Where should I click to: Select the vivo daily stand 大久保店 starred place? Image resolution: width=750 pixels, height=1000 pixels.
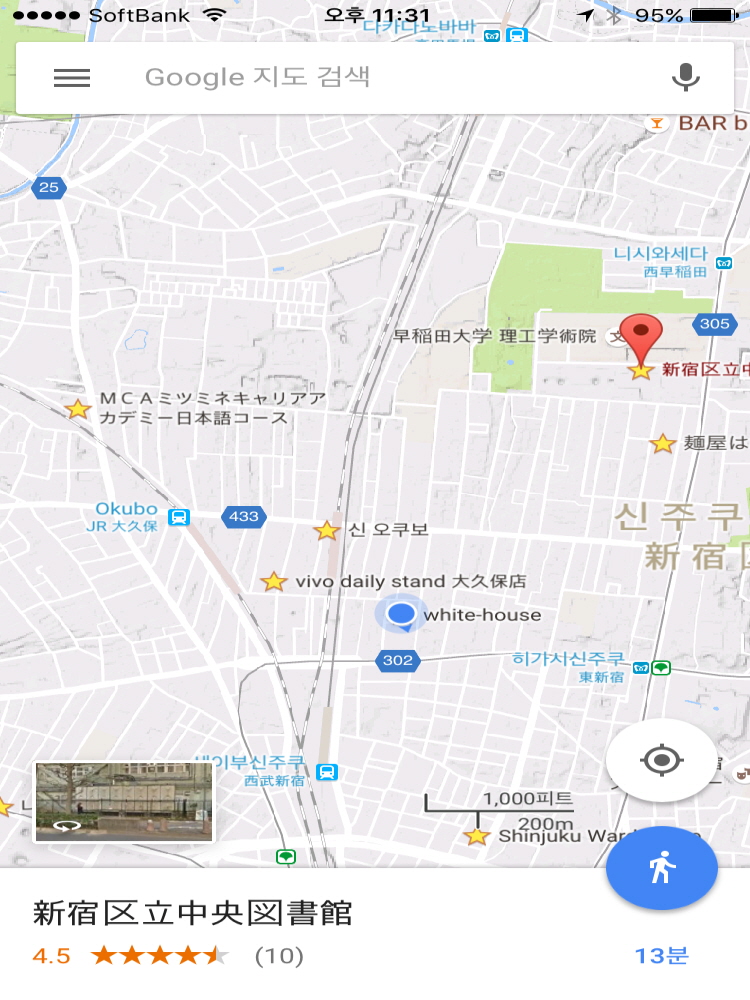click(x=274, y=582)
